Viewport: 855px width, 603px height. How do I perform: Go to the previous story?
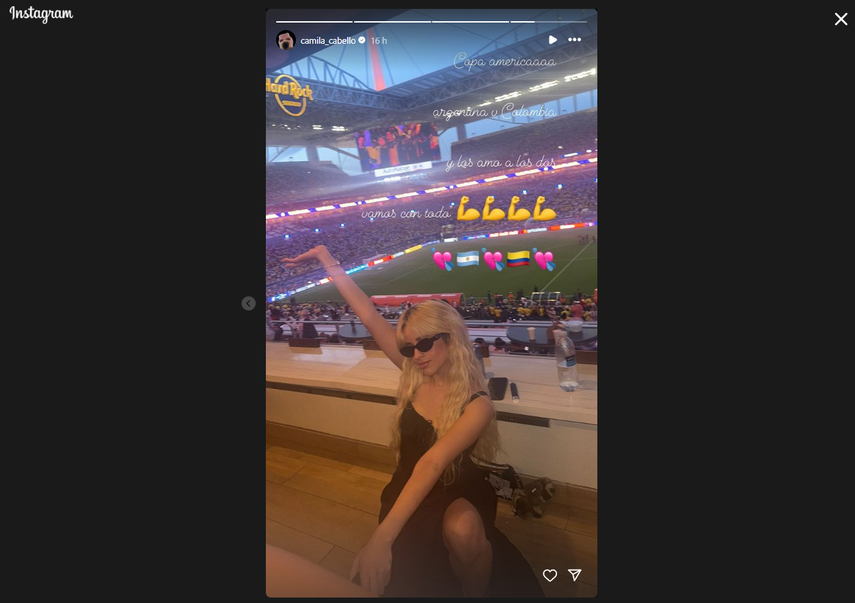248,303
